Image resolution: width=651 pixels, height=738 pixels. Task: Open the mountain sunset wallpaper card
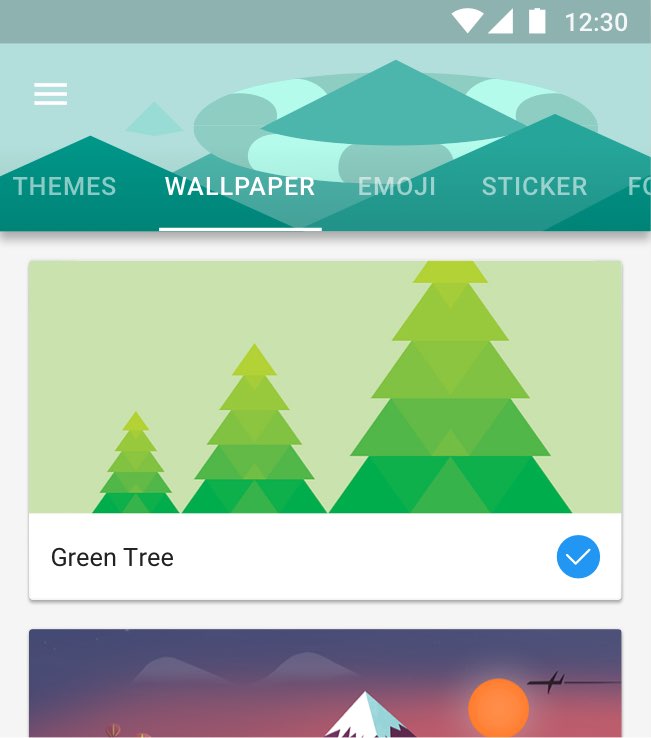(325, 685)
